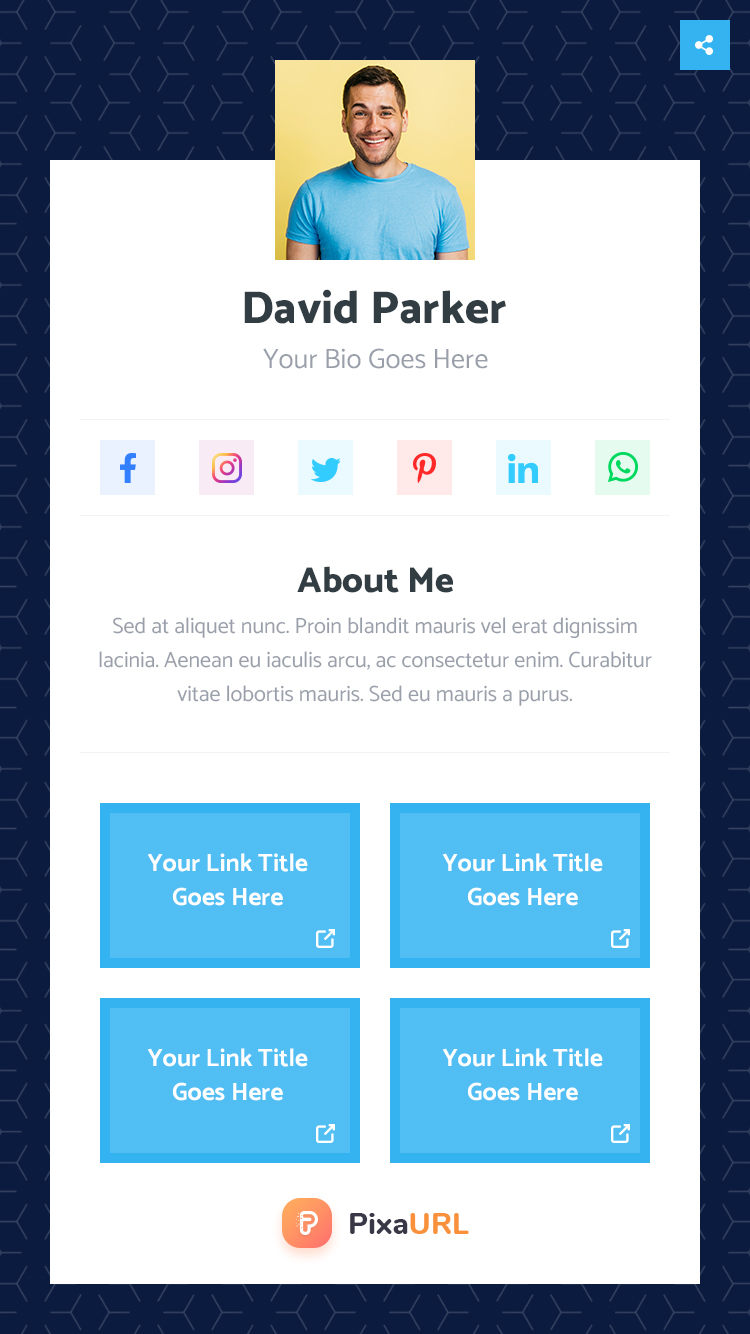Share this profile page

pos(704,45)
